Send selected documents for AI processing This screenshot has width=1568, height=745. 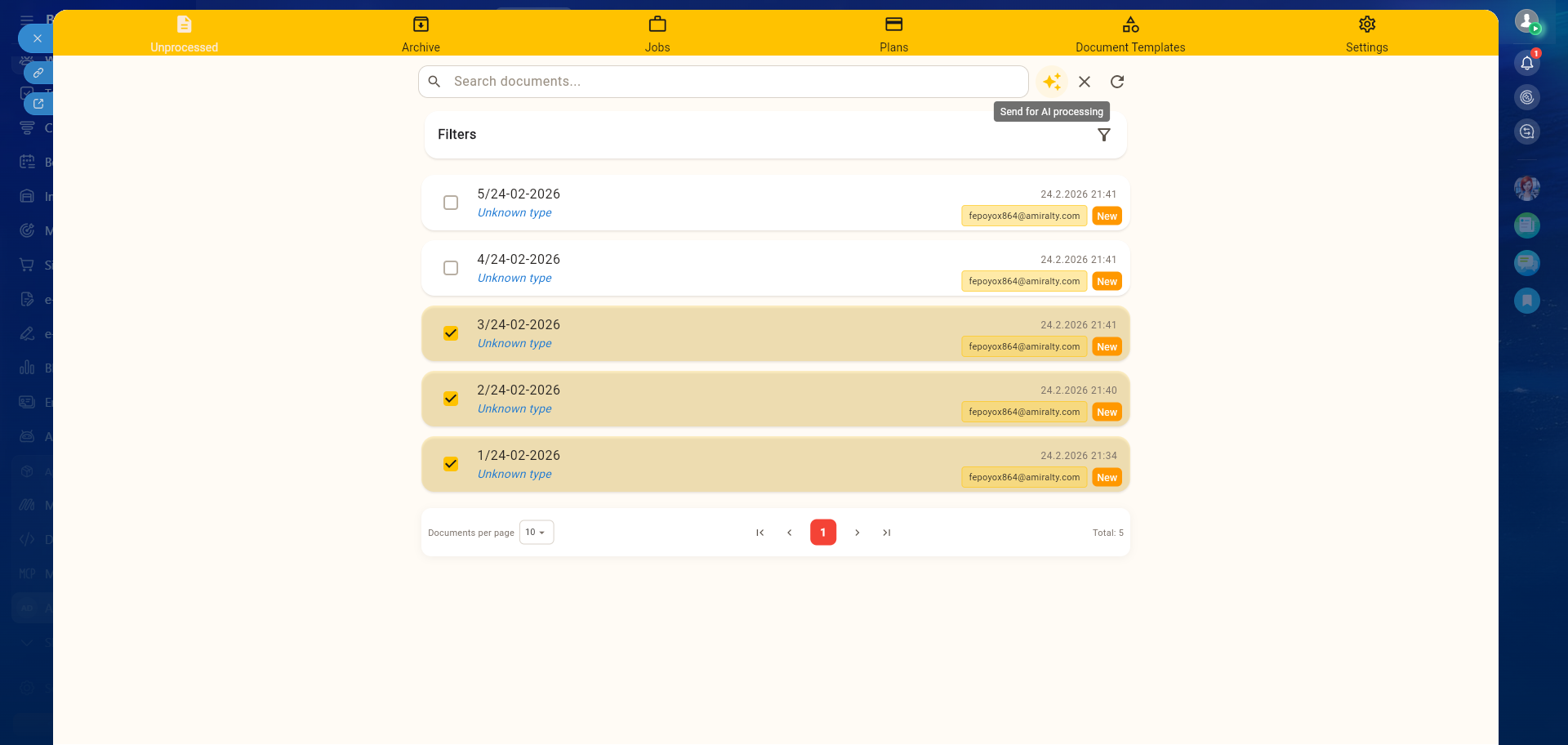1052,82
